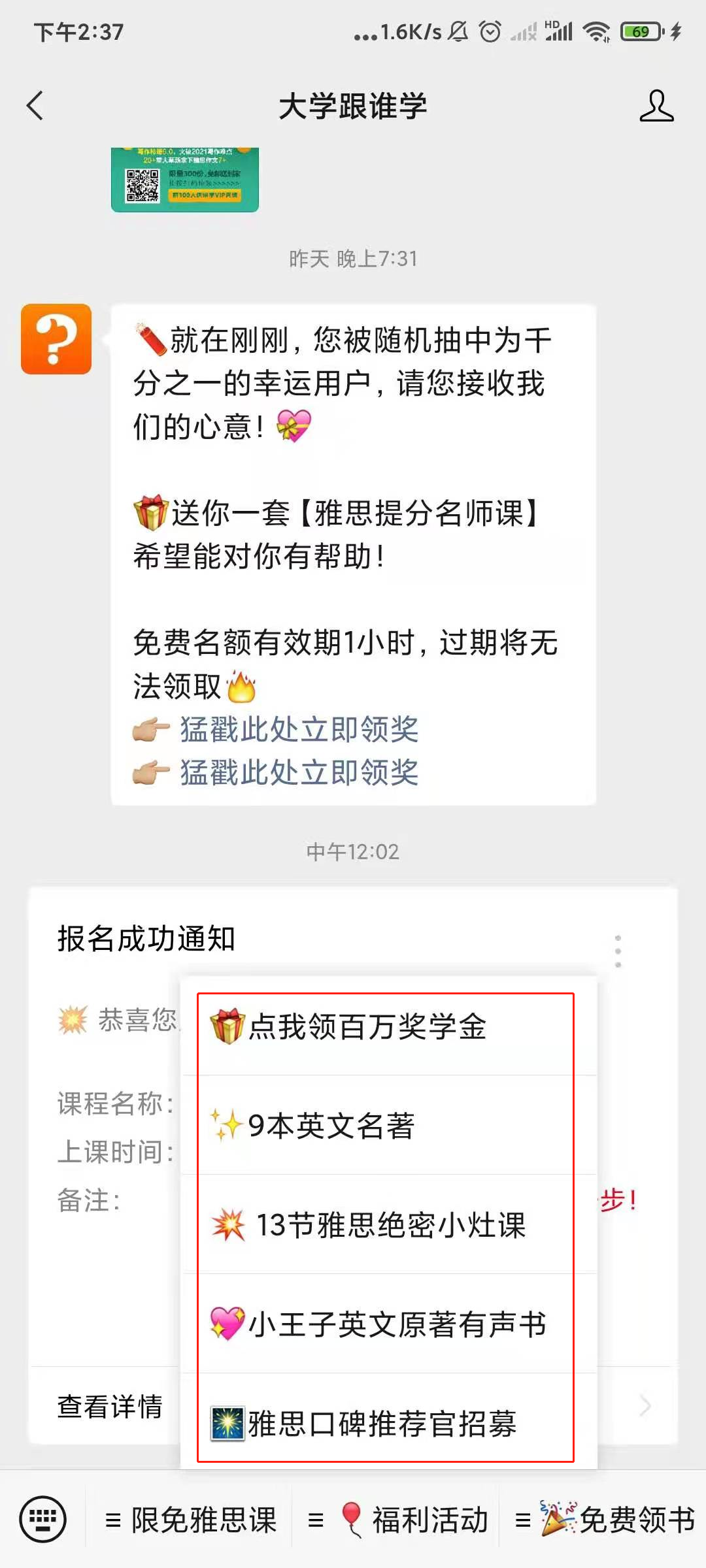Tap the second 猛戳此处立即领奖 link
706x1568 pixels.
[x=299, y=773]
